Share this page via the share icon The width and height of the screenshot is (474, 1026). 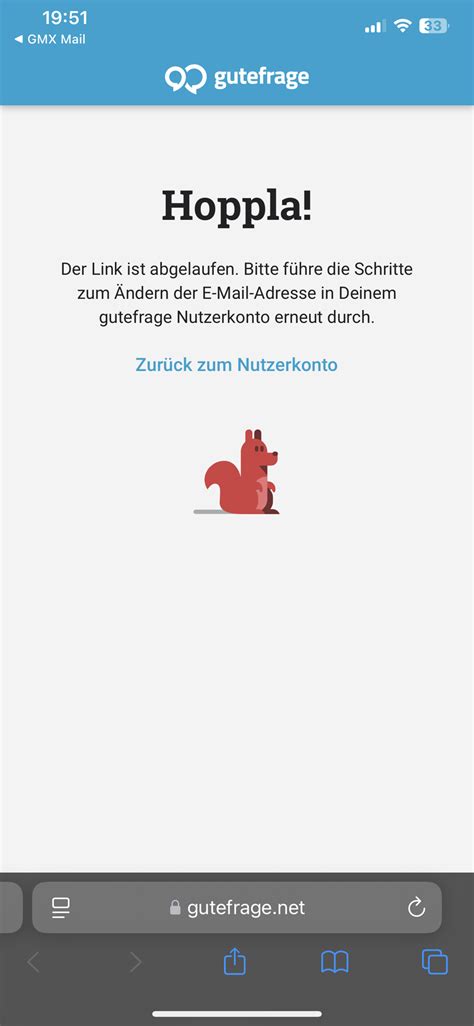[234, 962]
